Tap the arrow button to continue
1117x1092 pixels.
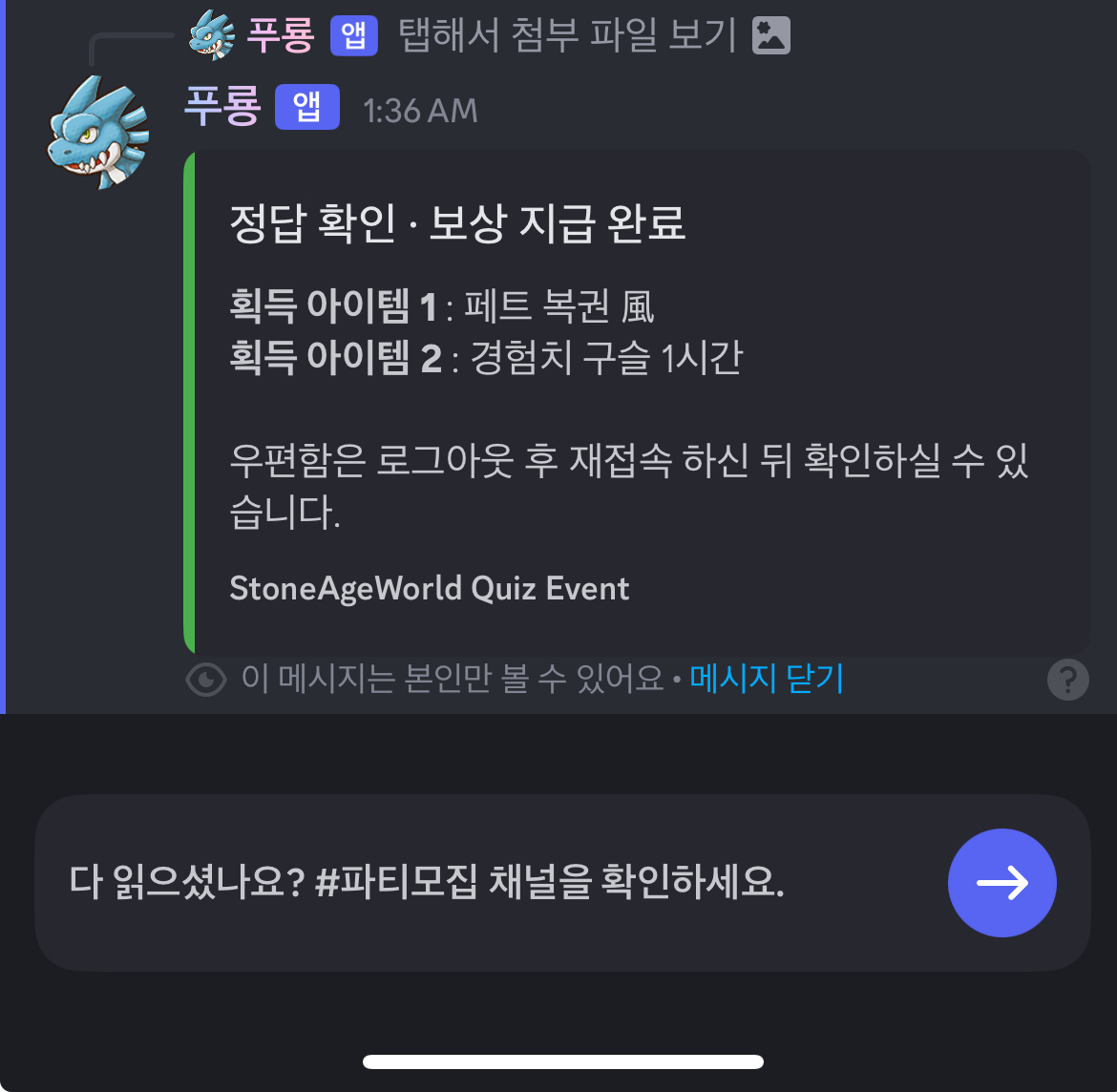pos(1001,883)
